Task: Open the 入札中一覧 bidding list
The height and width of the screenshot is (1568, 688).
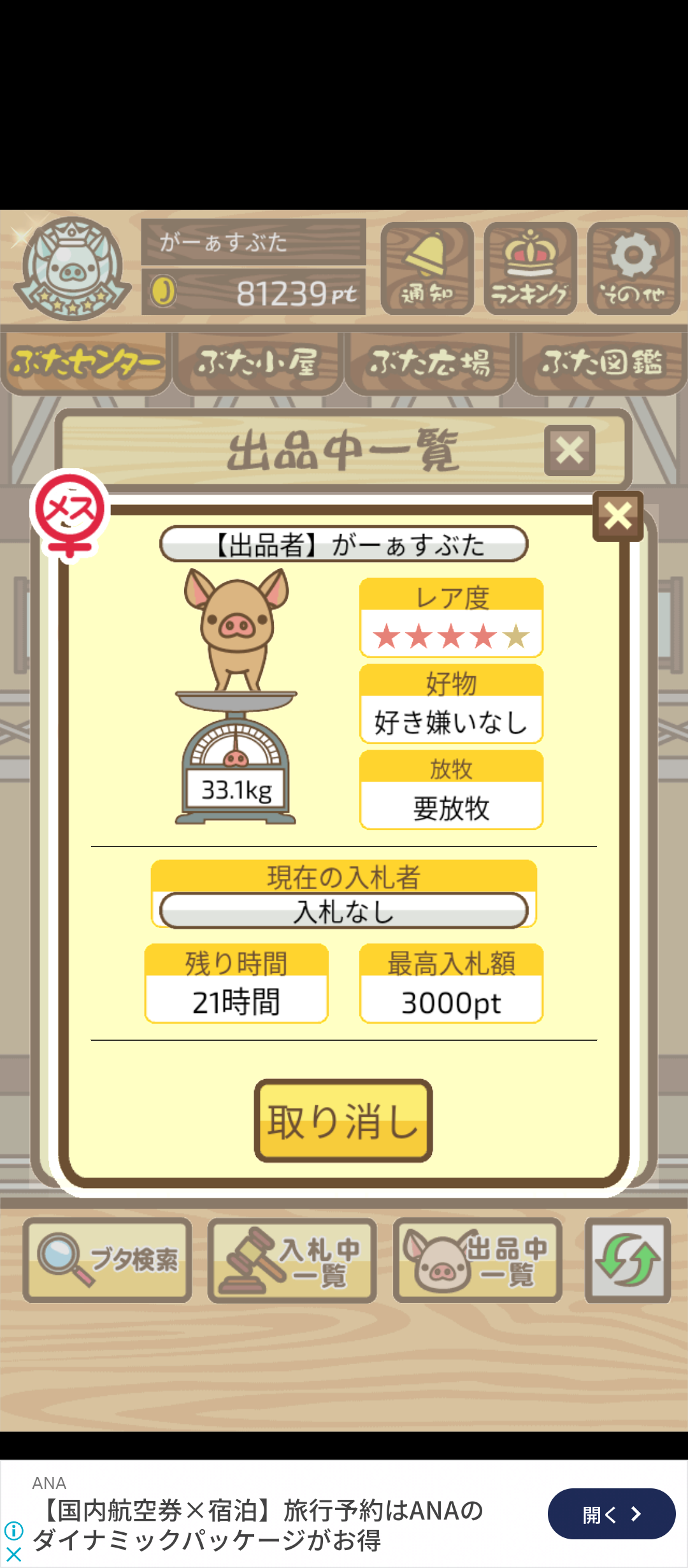Action: point(292,1259)
